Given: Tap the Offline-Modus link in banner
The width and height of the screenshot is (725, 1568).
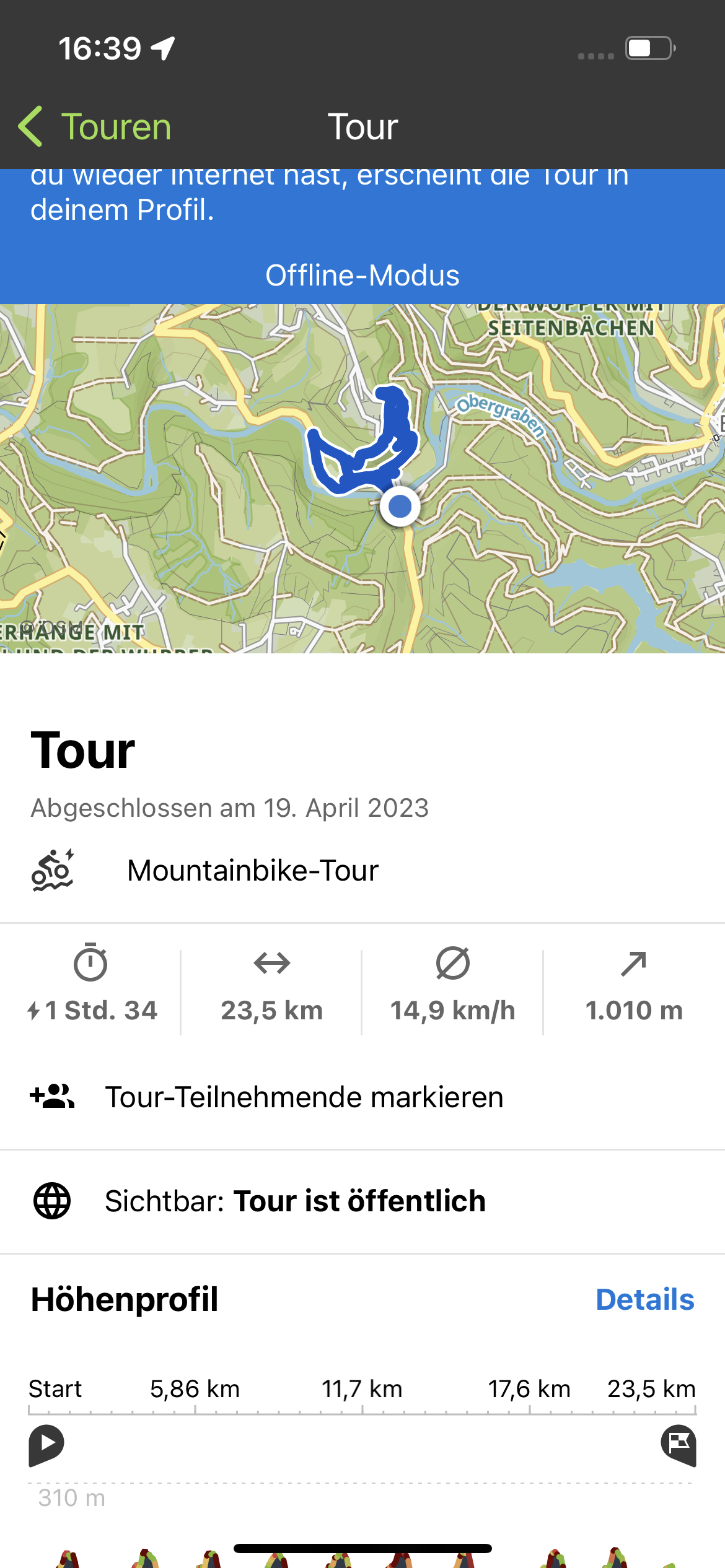Looking at the screenshot, I should (x=362, y=276).
